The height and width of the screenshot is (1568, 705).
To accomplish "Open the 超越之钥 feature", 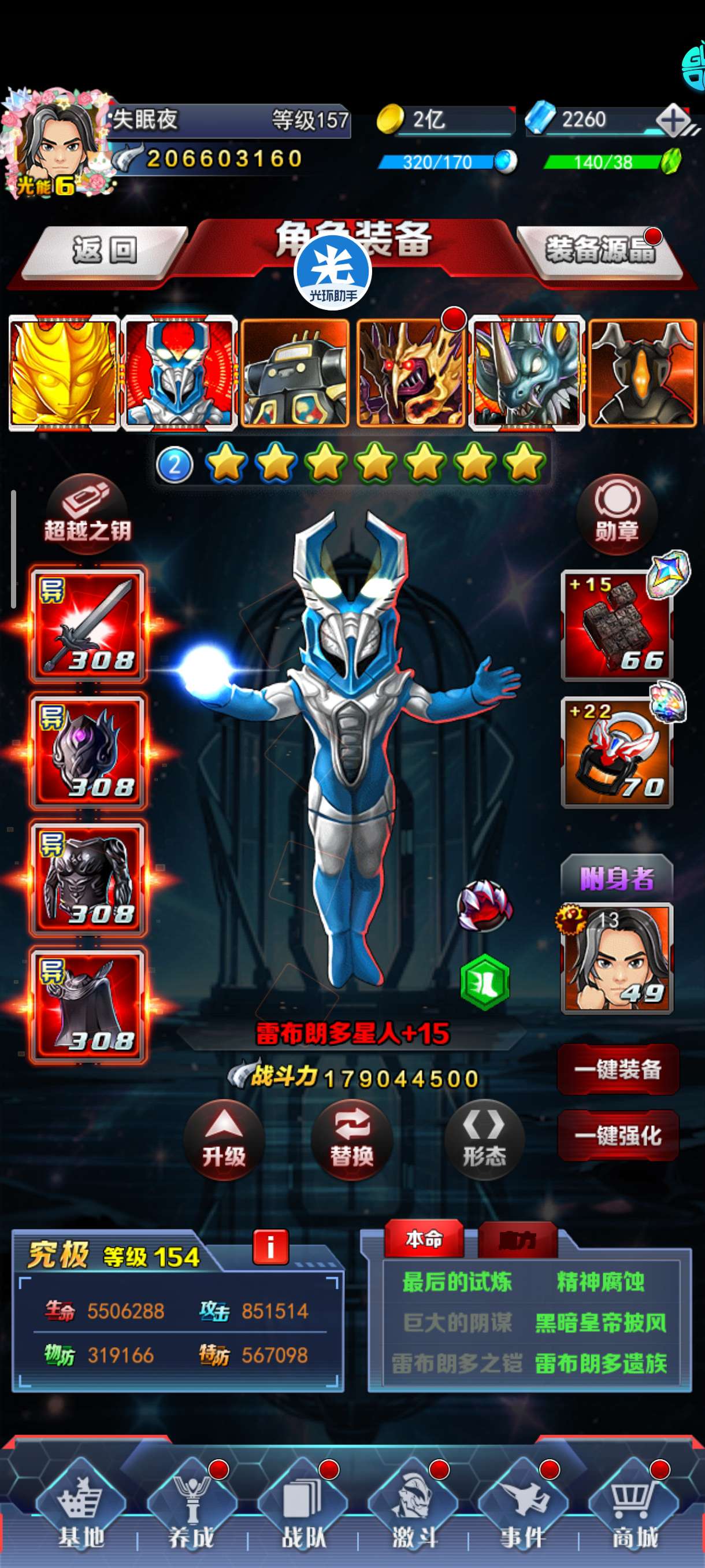I will [x=87, y=514].
